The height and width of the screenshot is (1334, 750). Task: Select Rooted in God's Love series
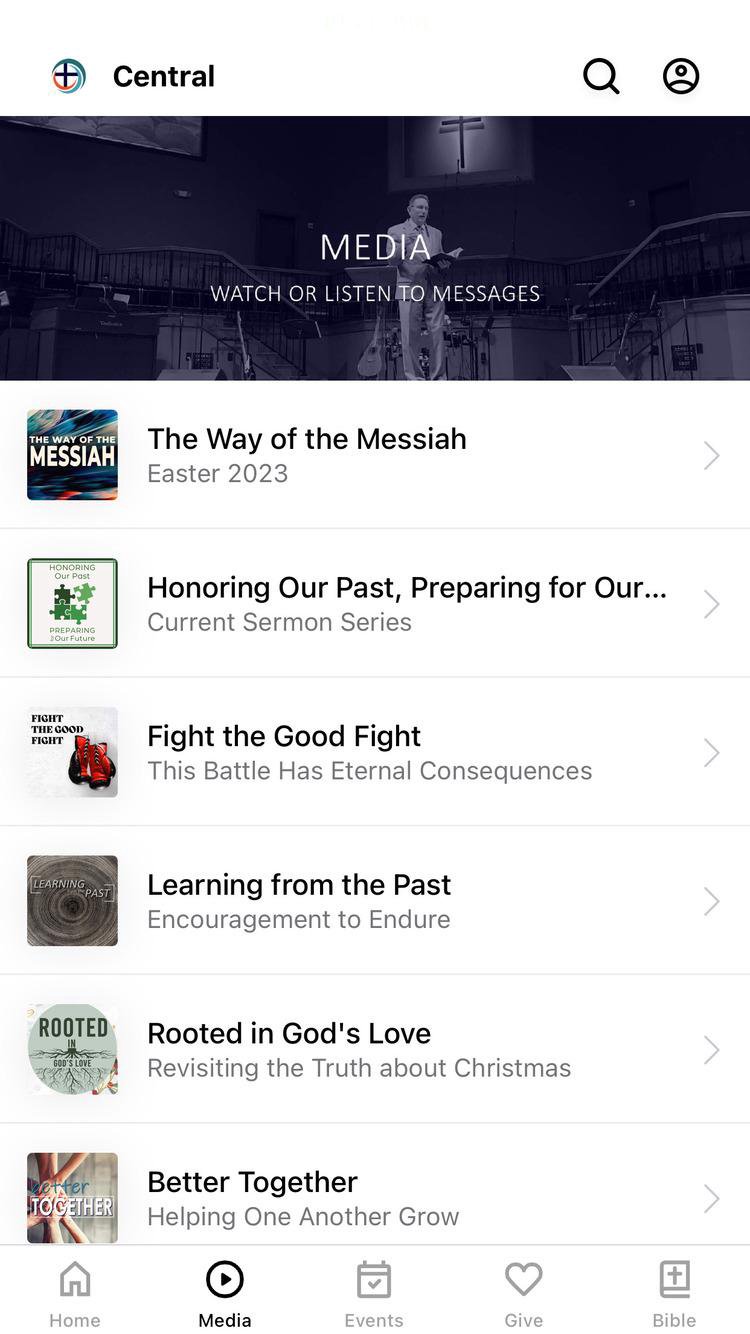click(374, 1049)
